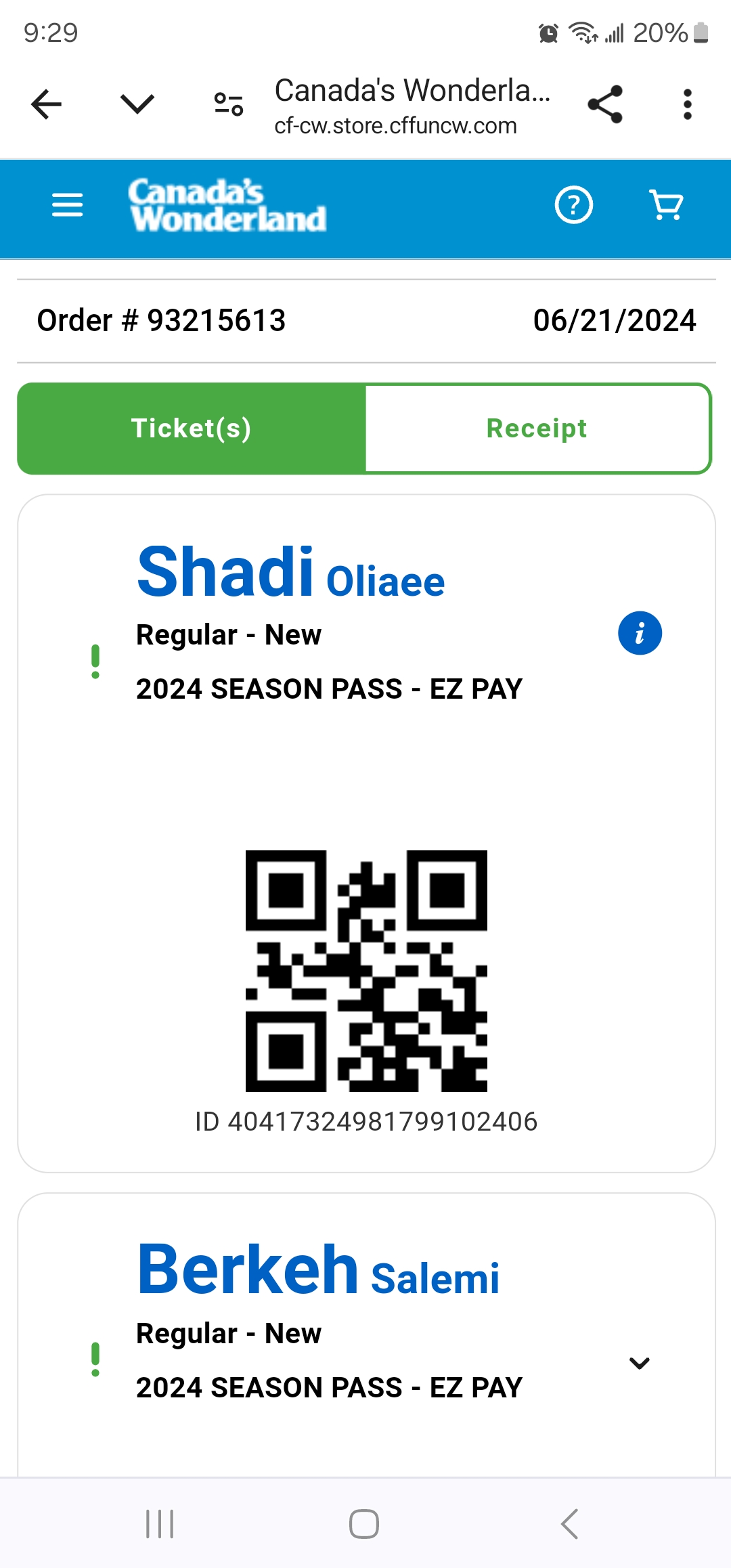View the shopping cart

666,204
